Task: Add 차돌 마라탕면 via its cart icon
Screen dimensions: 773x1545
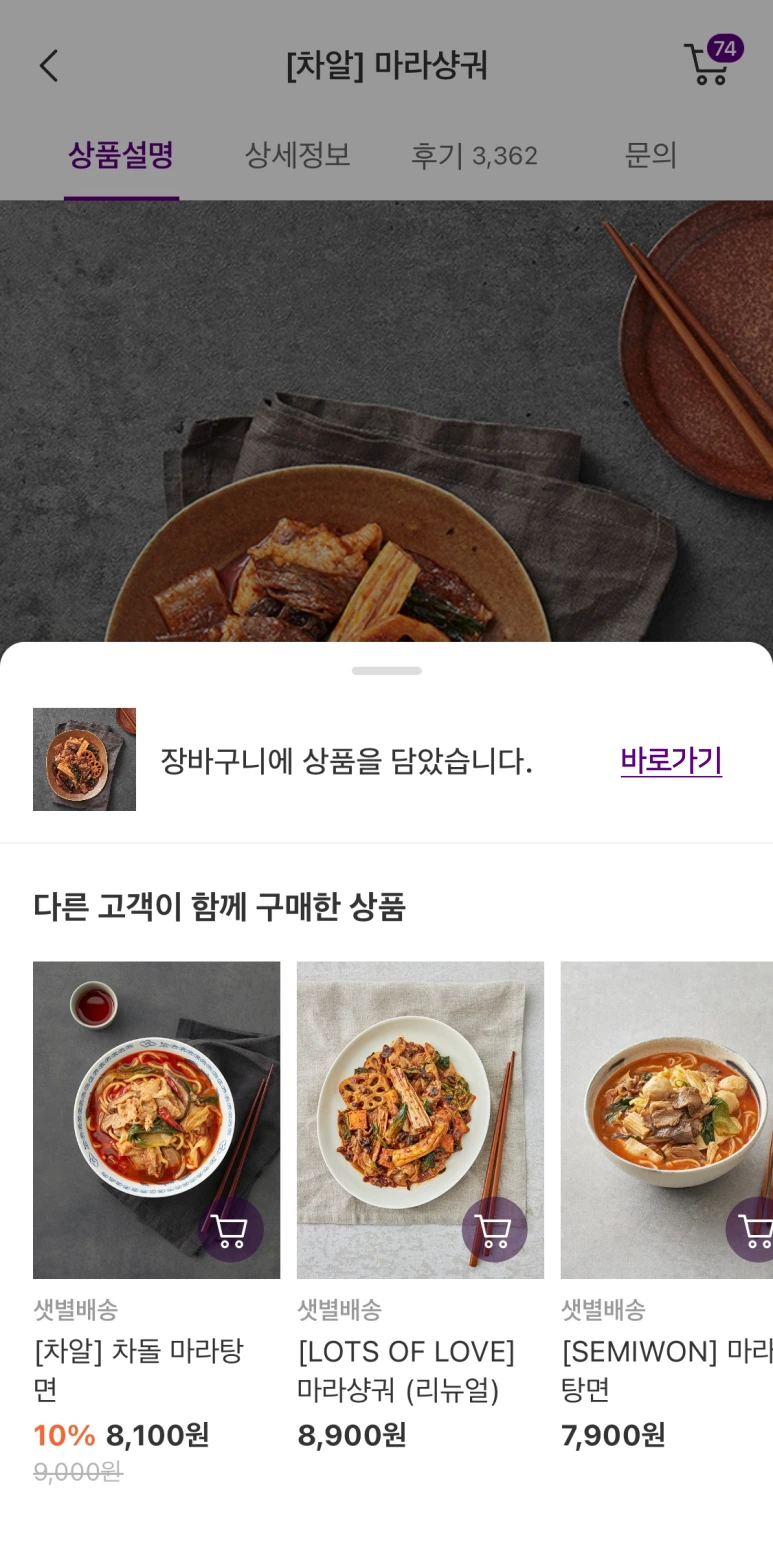Action: pos(231,1231)
